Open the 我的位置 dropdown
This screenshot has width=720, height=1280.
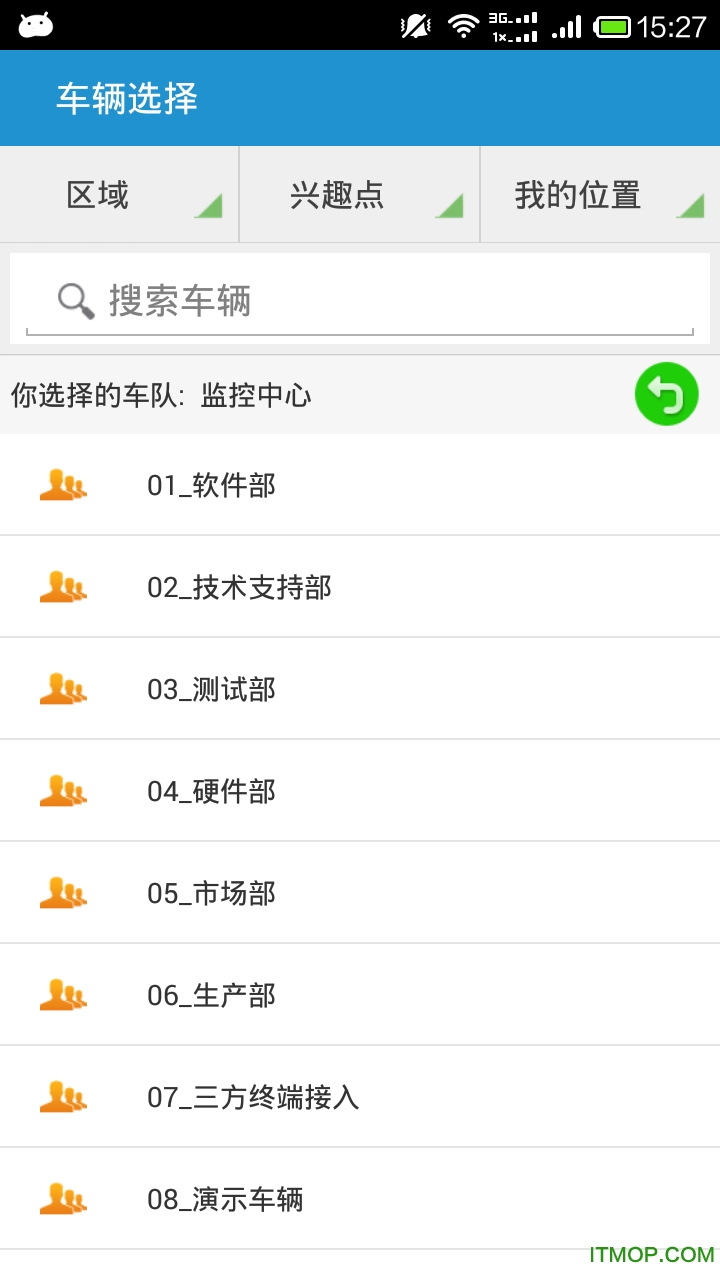600,195
